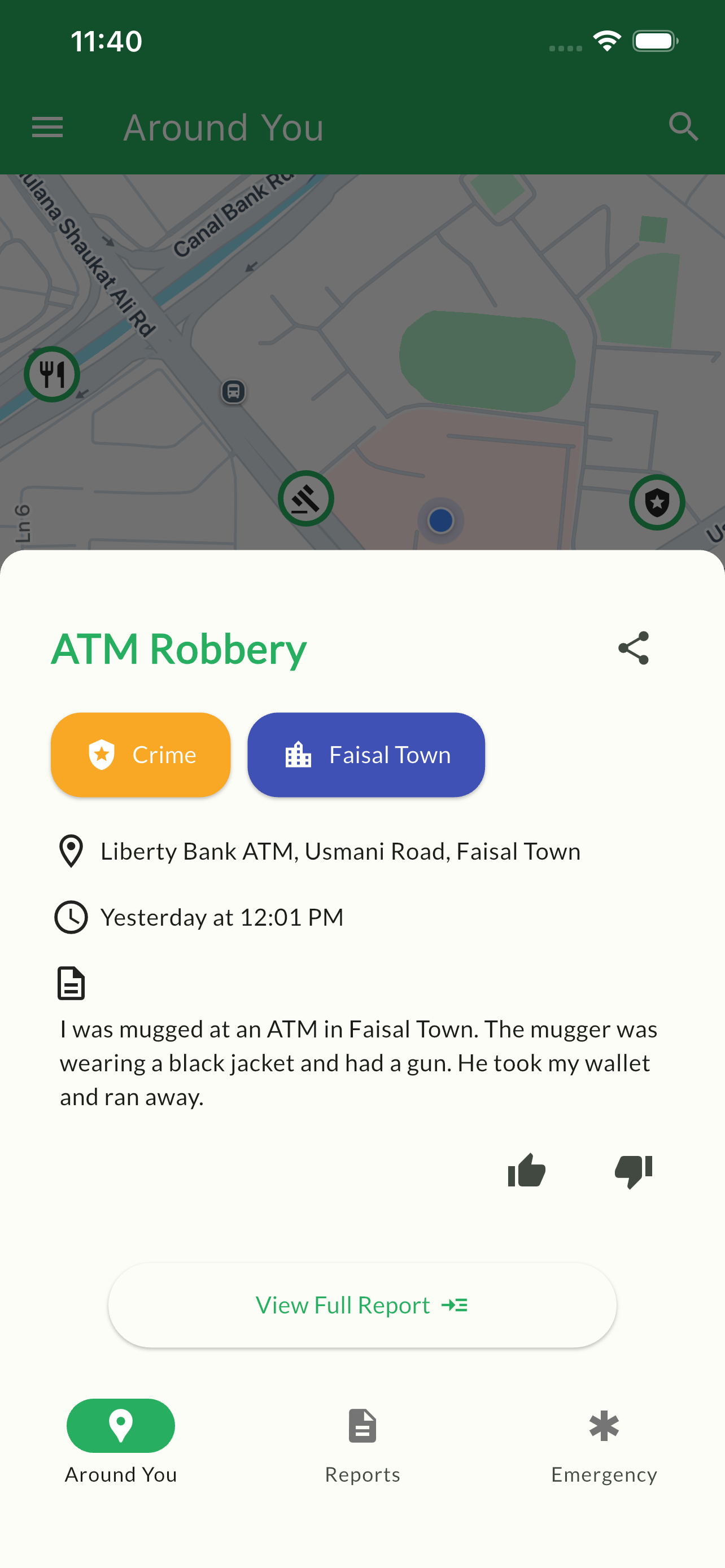The width and height of the screenshot is (725, 1568).
Task: Upvote this report with thumbs up
Action: (x=527, y=1171)
